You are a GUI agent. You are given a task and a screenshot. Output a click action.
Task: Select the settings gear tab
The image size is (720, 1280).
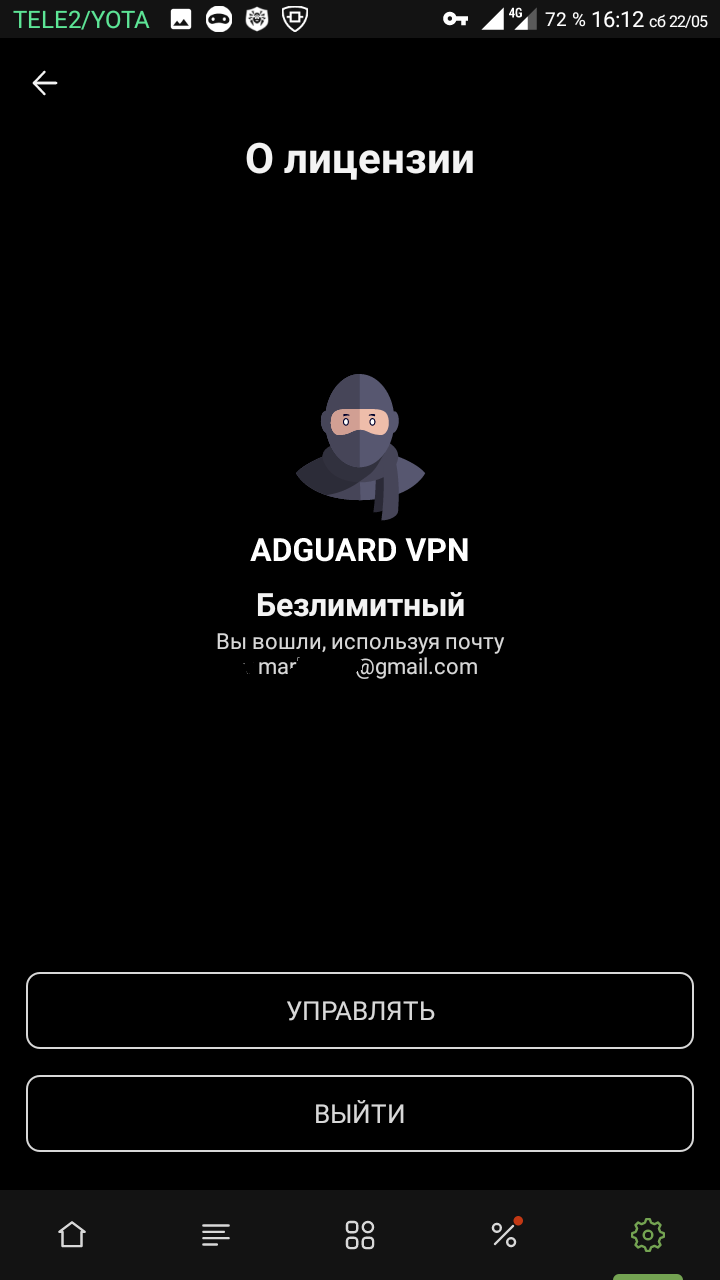[648, 1235]
